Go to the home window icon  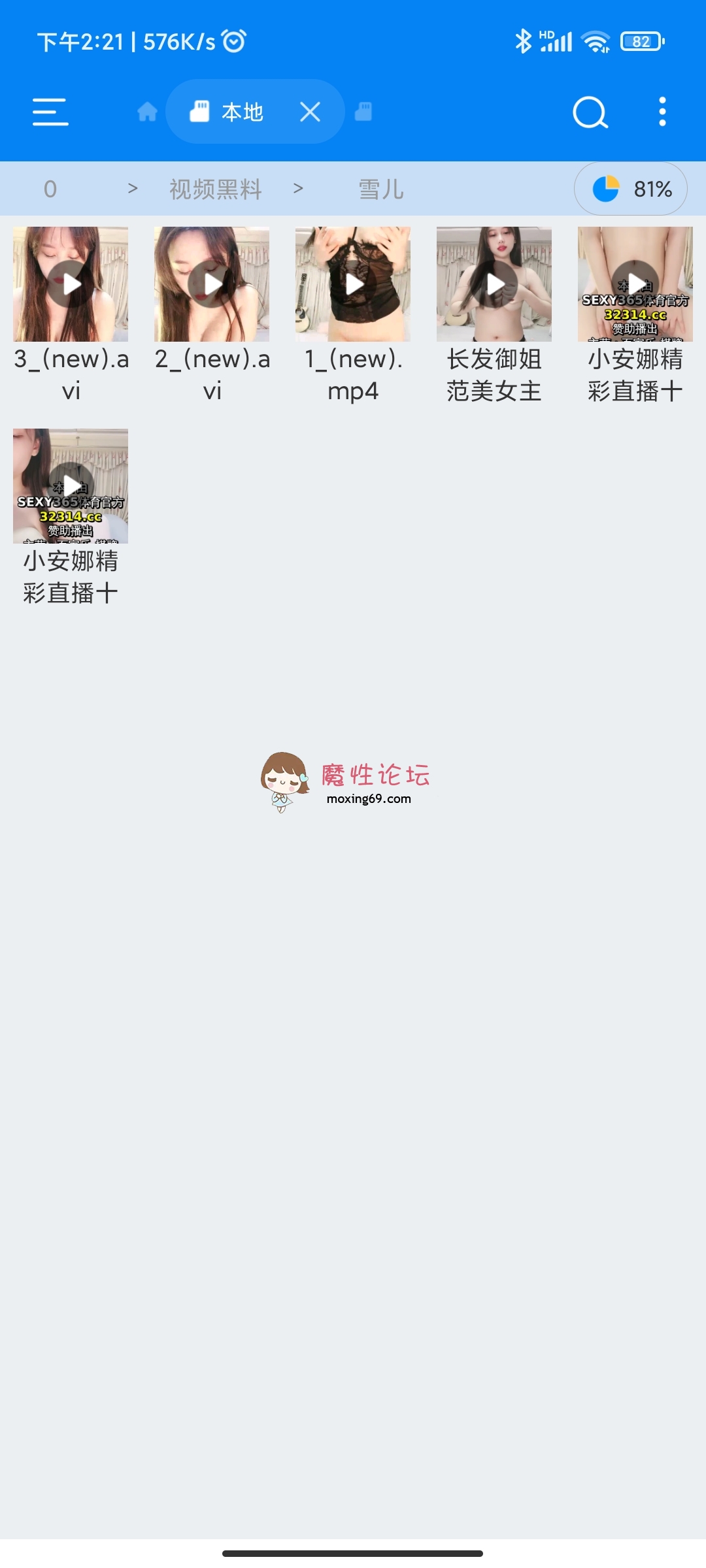click(x=148, y=112)
